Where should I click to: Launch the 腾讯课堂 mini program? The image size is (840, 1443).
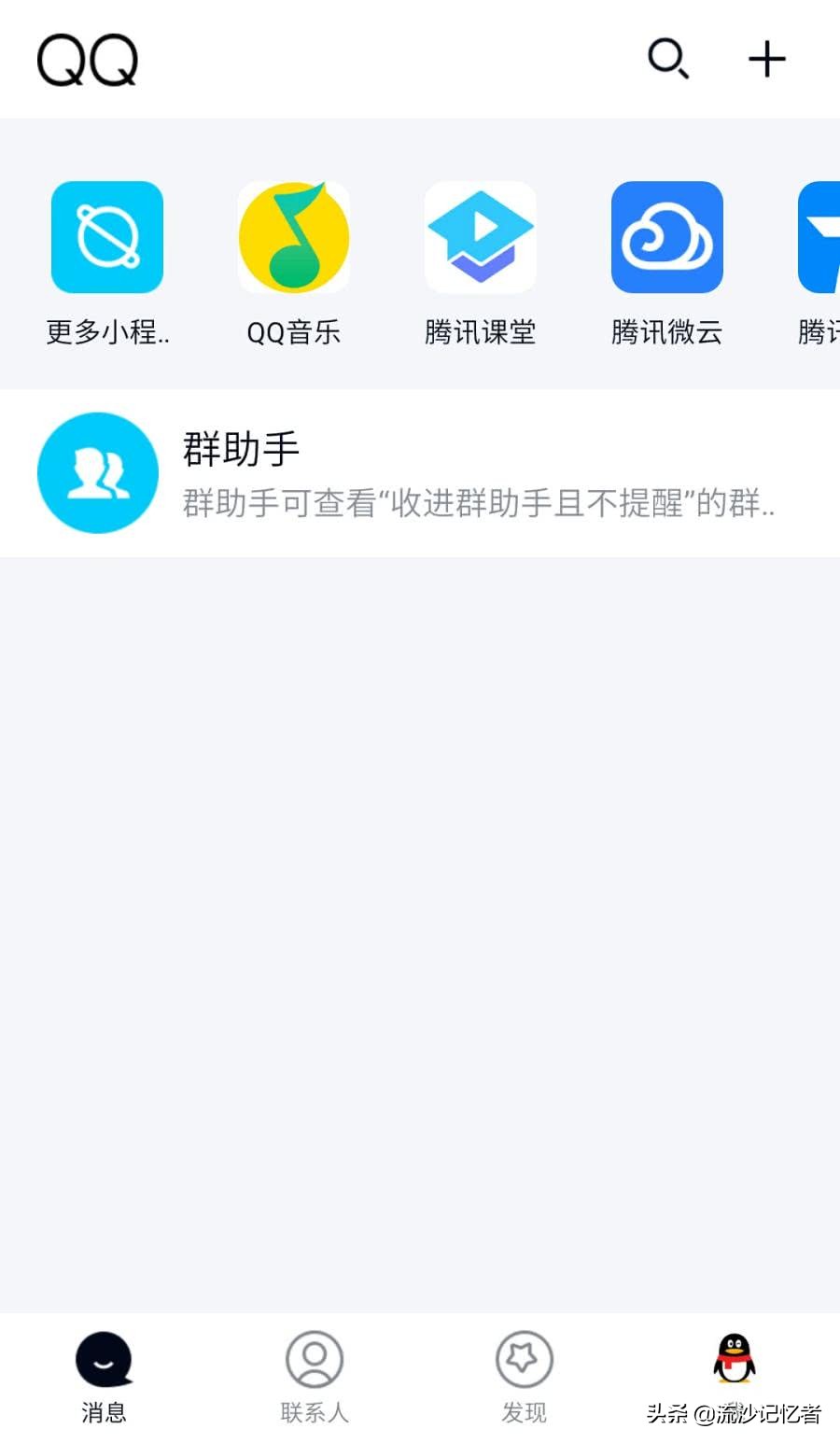pos(480,238)
